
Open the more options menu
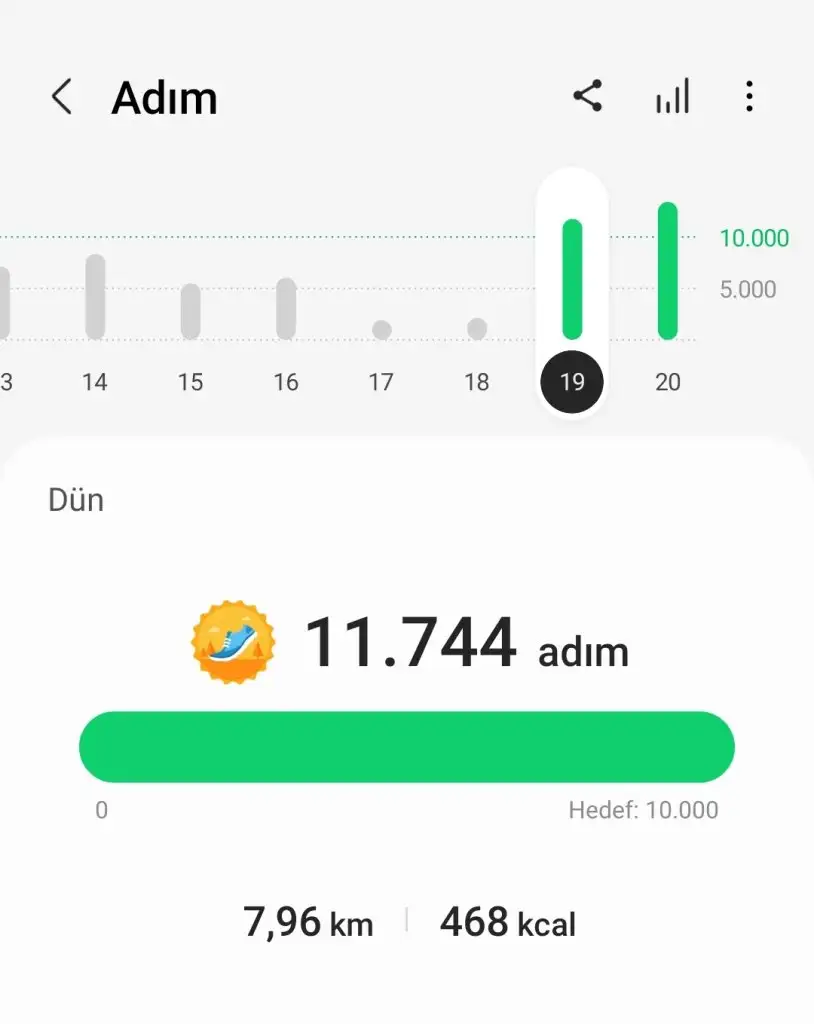tap(749, 97)
